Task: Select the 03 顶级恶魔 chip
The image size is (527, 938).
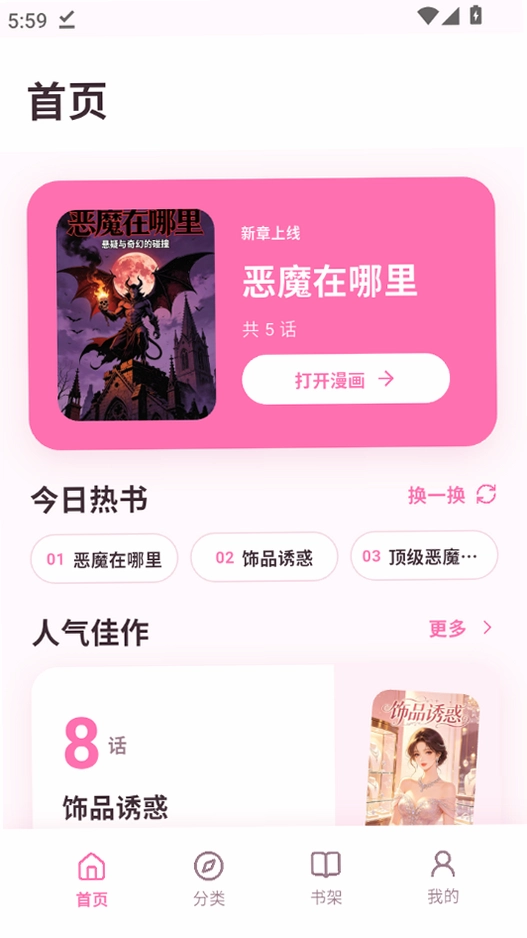Action: pyautogui.click(x=424, y=556)
